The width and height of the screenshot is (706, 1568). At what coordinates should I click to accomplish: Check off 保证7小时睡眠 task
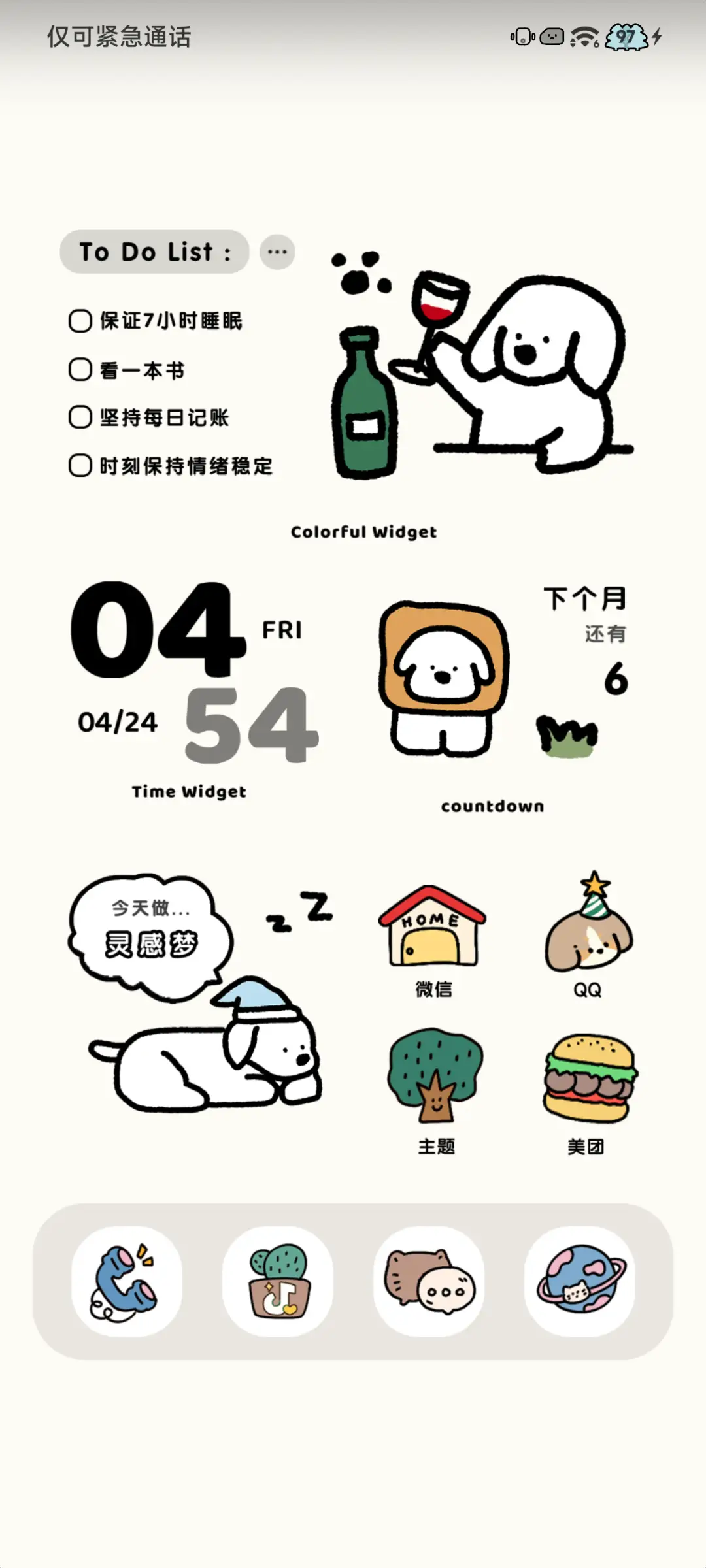(80, 321)
